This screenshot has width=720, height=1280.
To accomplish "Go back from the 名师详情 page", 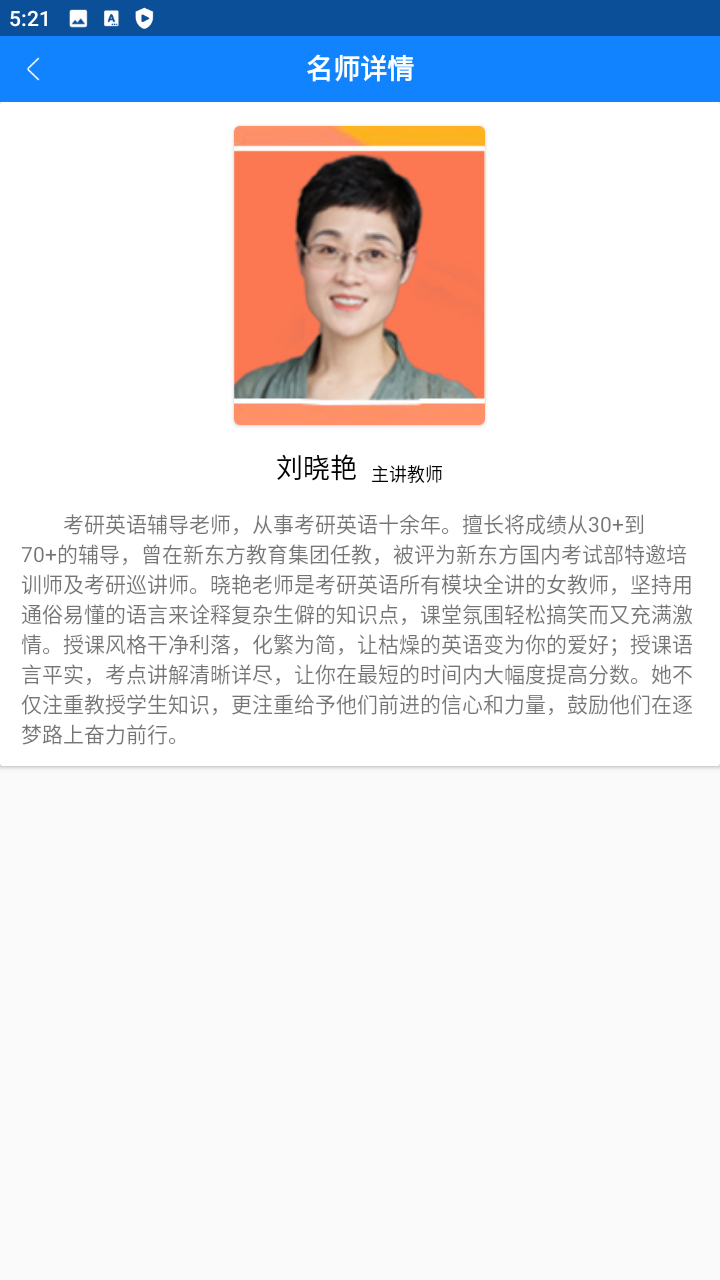I will (x=33, y=69).
